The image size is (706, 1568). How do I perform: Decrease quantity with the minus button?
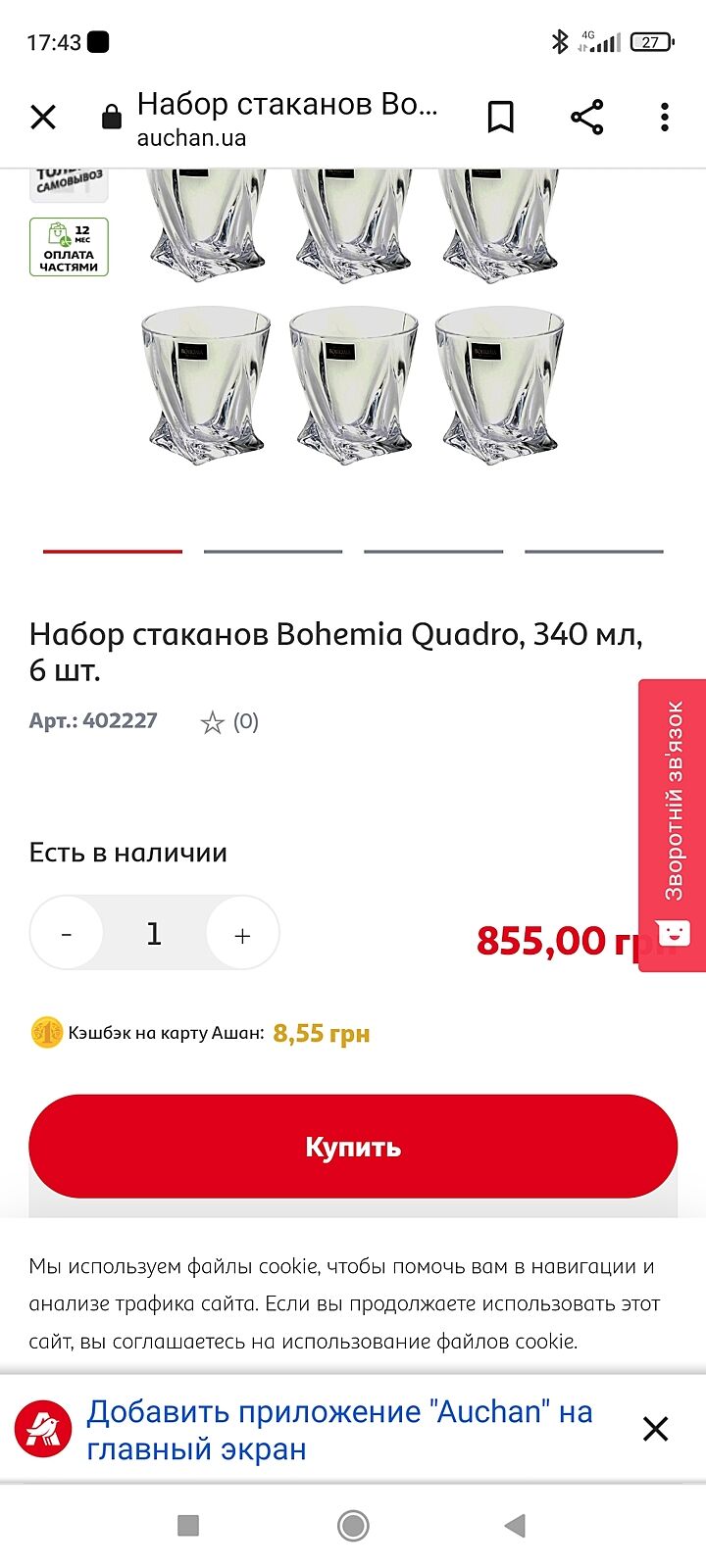67,934
